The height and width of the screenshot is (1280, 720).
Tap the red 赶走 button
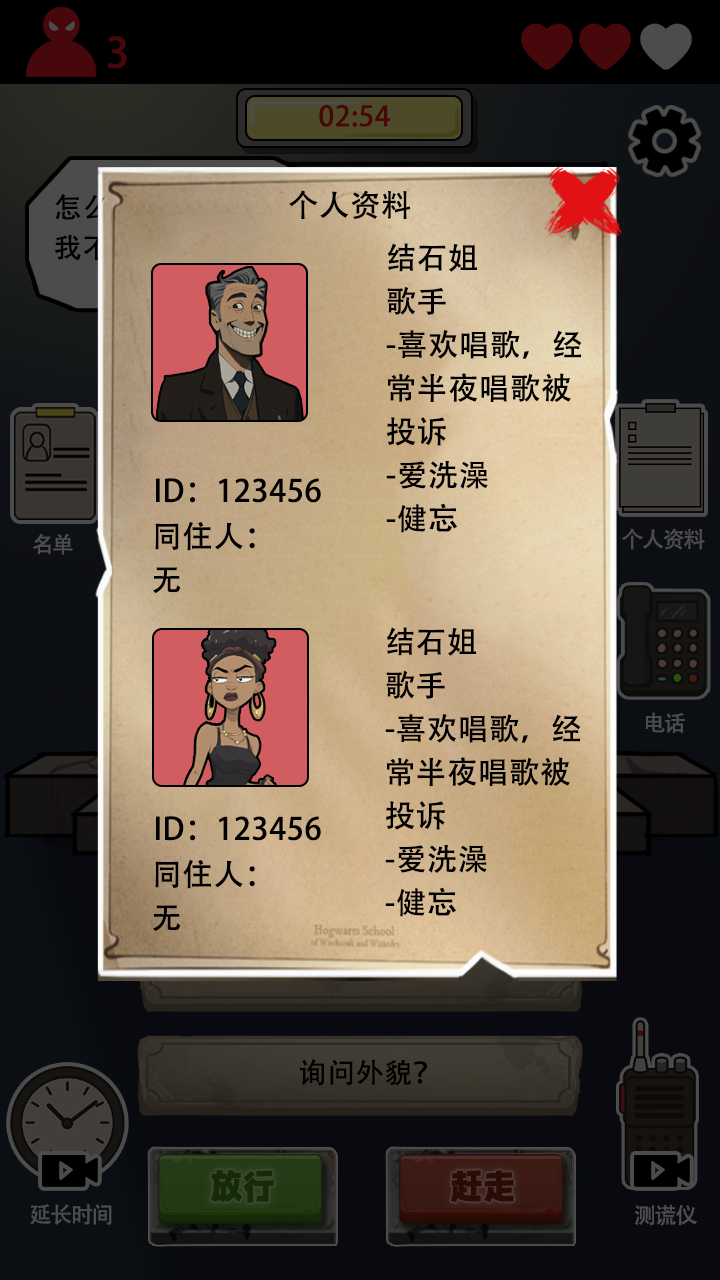481,1188
